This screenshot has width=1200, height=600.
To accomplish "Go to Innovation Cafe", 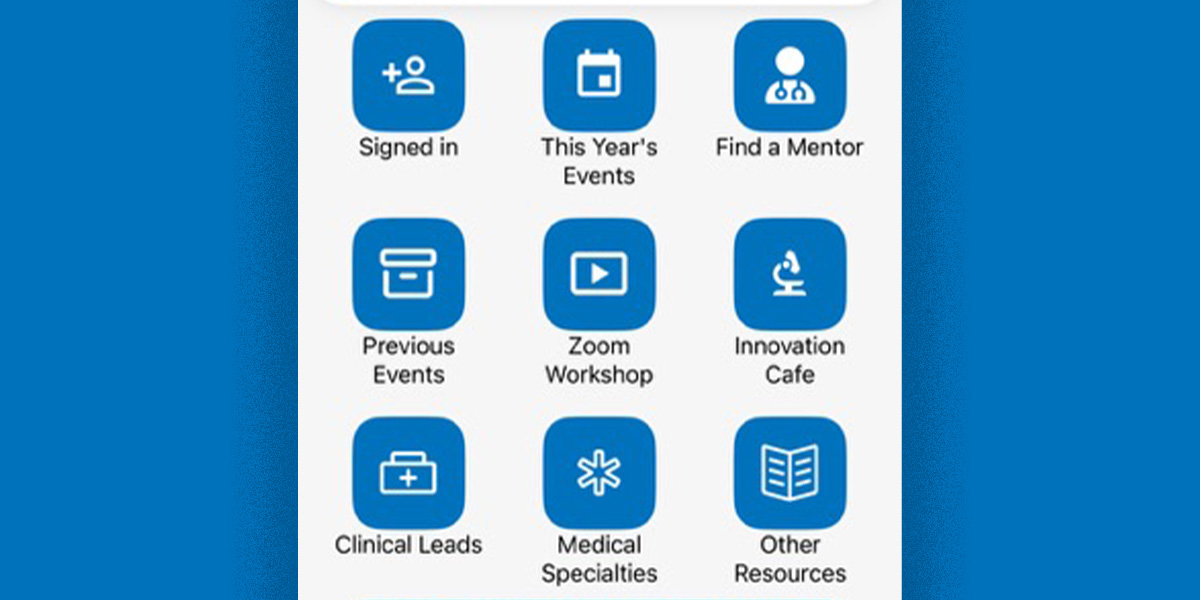I will (789, 275).
